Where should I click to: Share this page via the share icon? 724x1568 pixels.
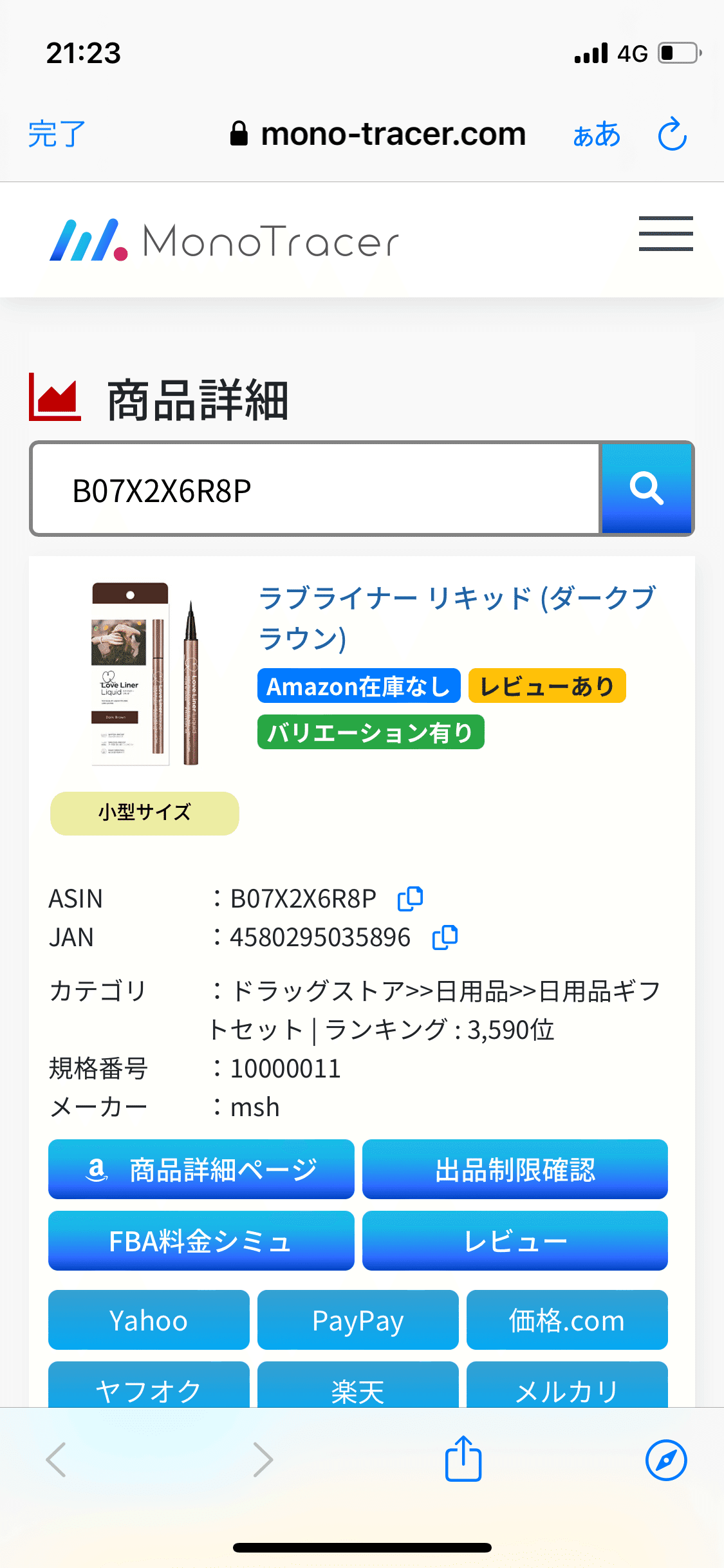(x=463, y=1459)
